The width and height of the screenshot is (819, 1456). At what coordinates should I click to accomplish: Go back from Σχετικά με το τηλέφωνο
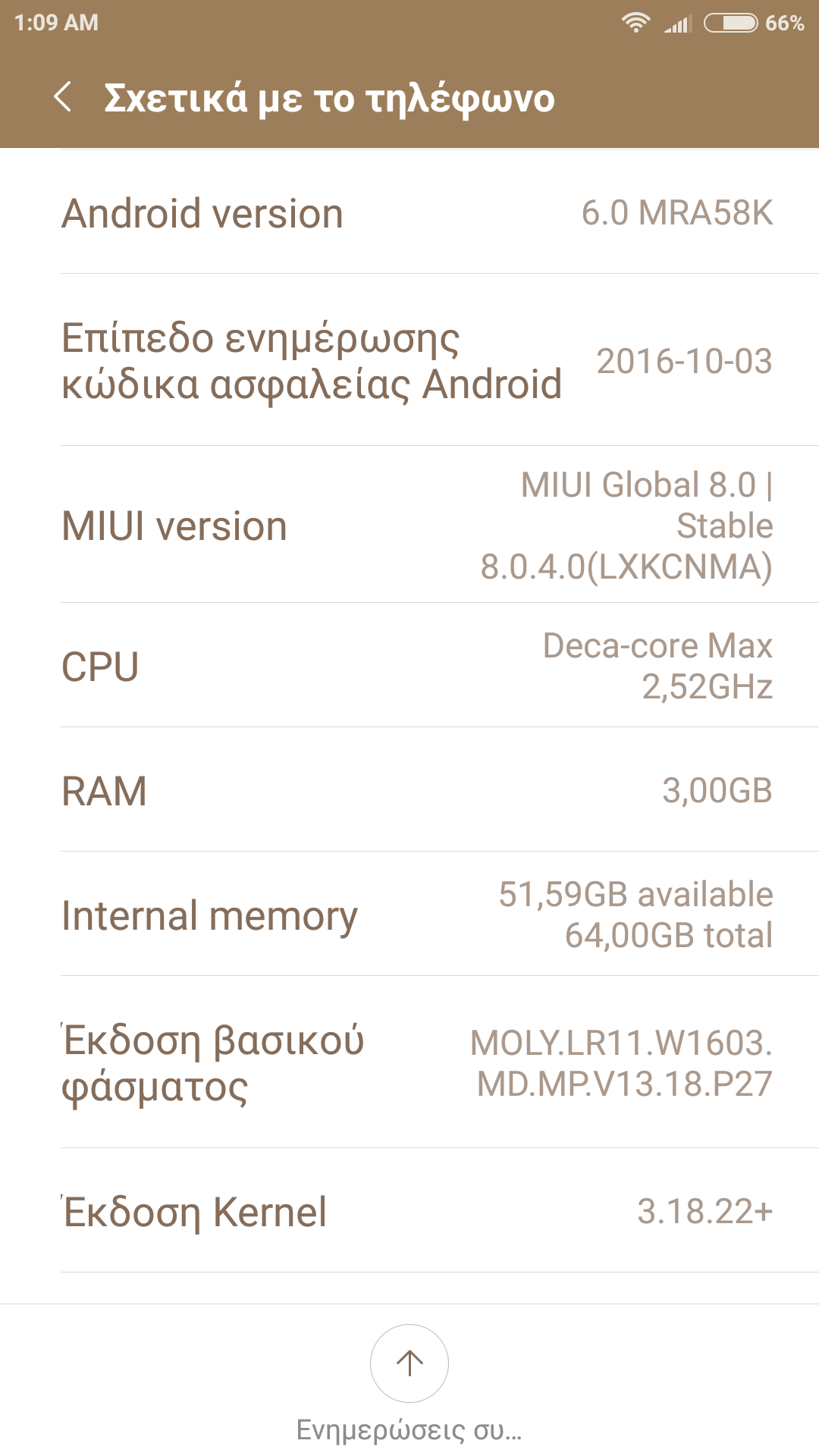(64, 97)
